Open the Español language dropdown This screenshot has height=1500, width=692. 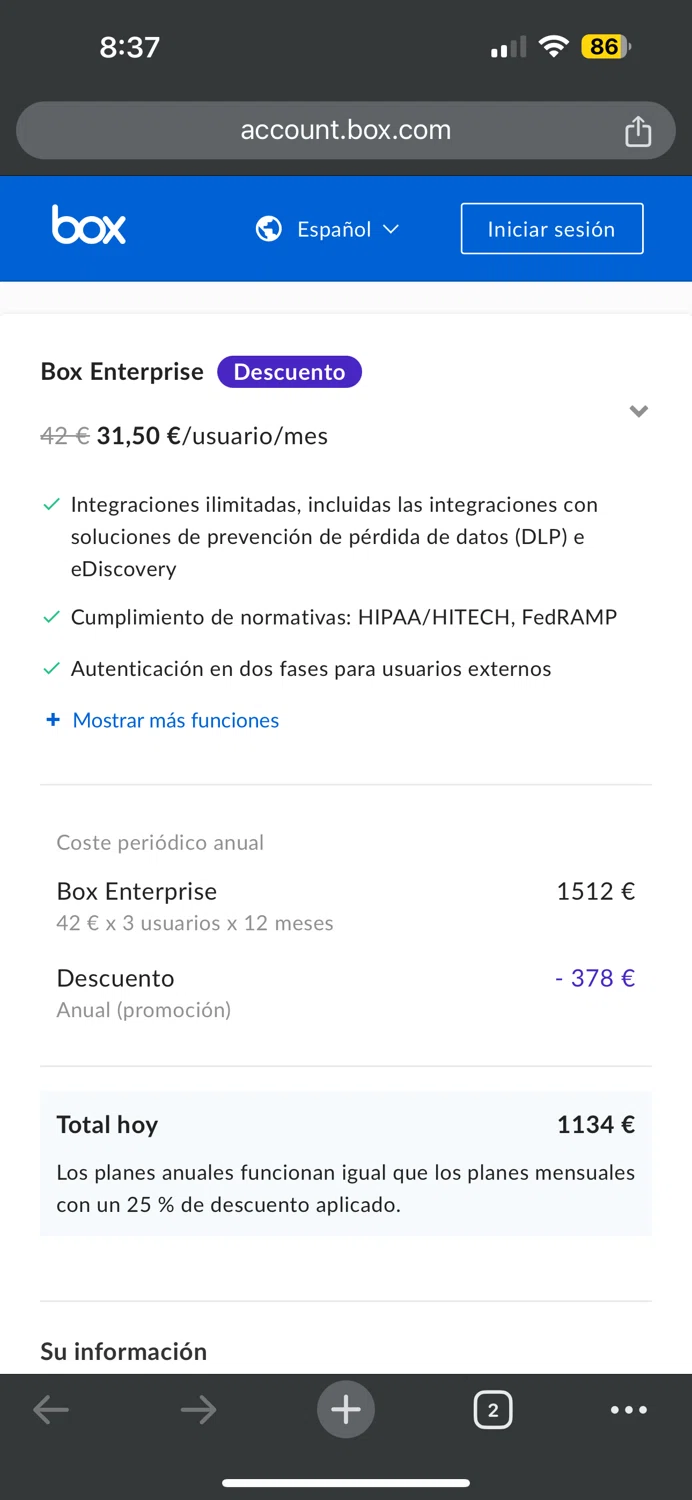pos(328,229)
